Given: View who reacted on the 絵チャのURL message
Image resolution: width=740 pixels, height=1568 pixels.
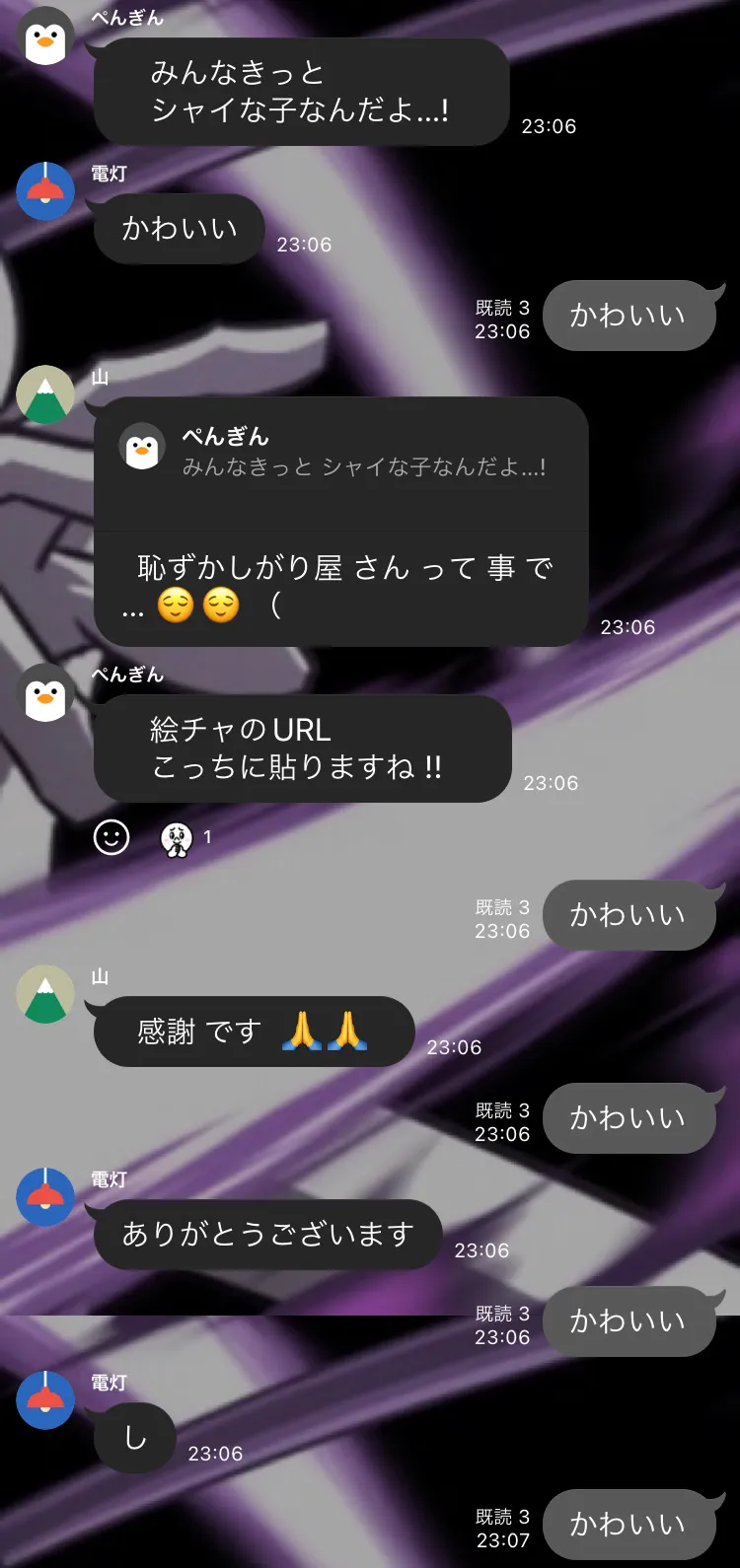Looking at the screenshot, I should pos(186,838).
